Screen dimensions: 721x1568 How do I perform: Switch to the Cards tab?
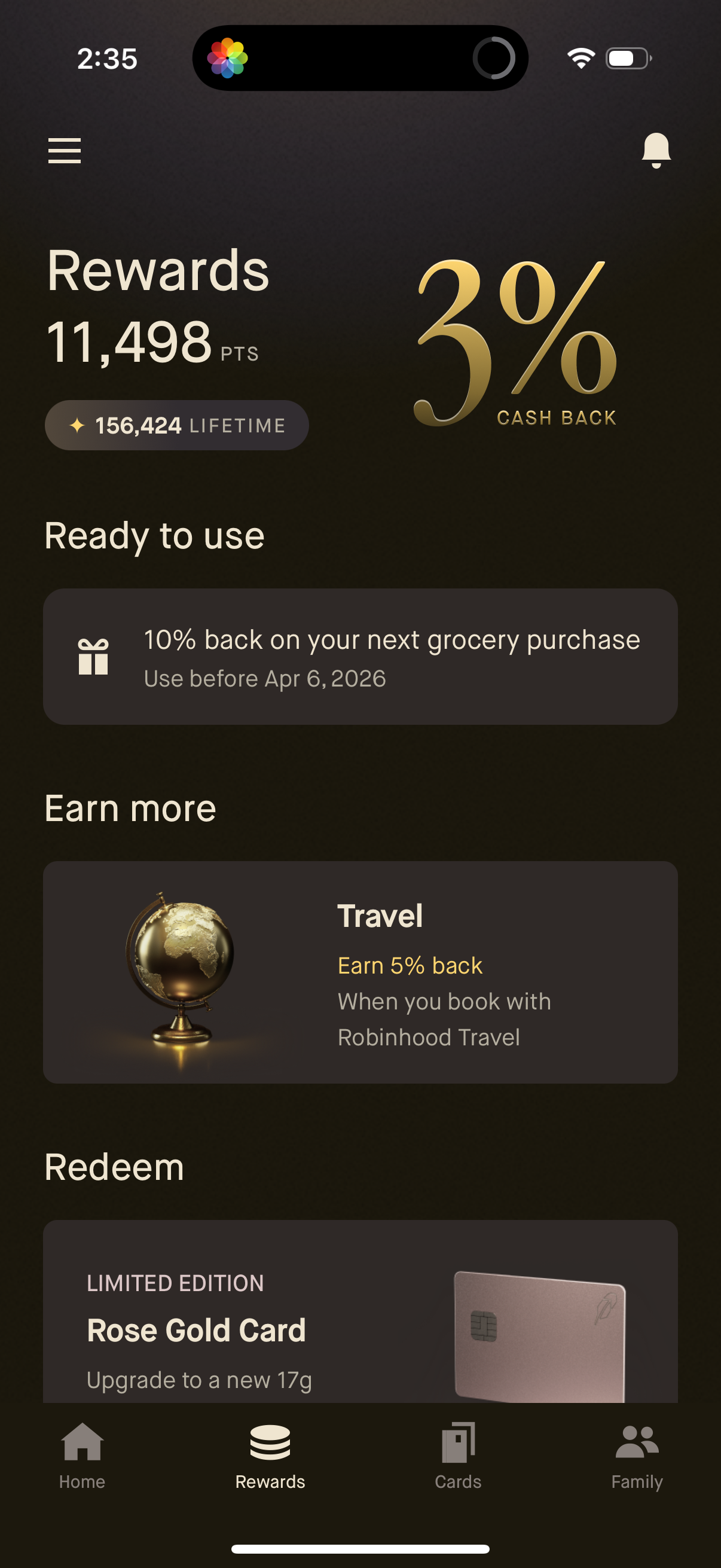coord(457,1461)
